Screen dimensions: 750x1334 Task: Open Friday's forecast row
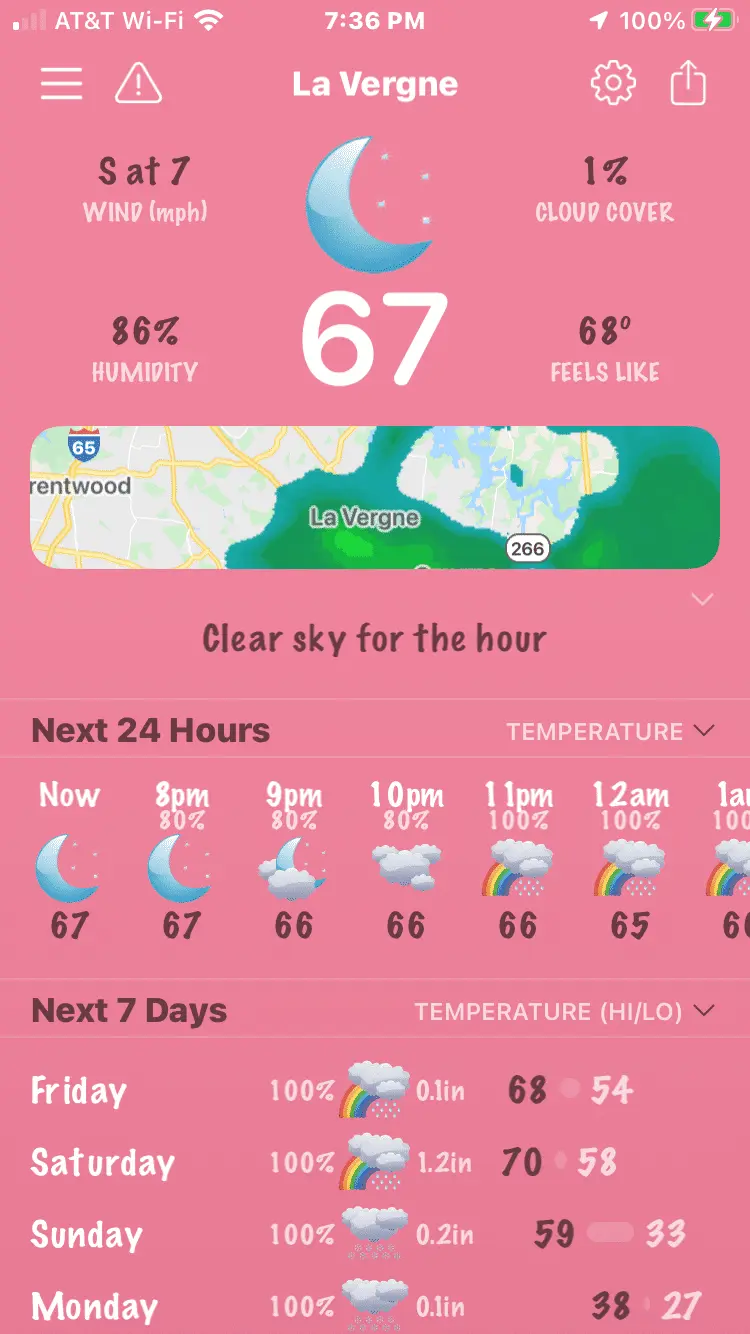(x=374, y=1089)
